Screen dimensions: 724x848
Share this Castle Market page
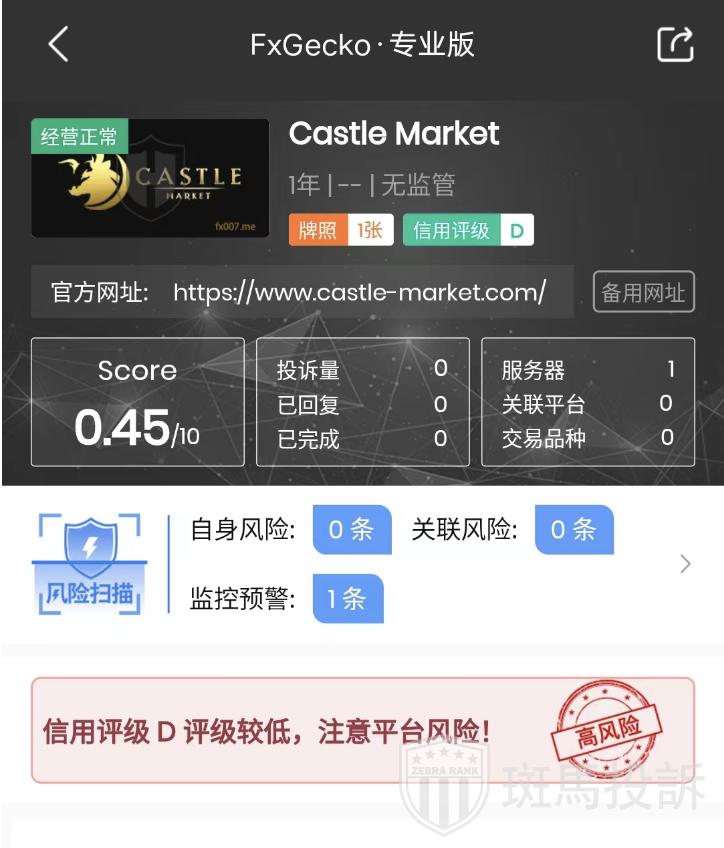point(675,44)
